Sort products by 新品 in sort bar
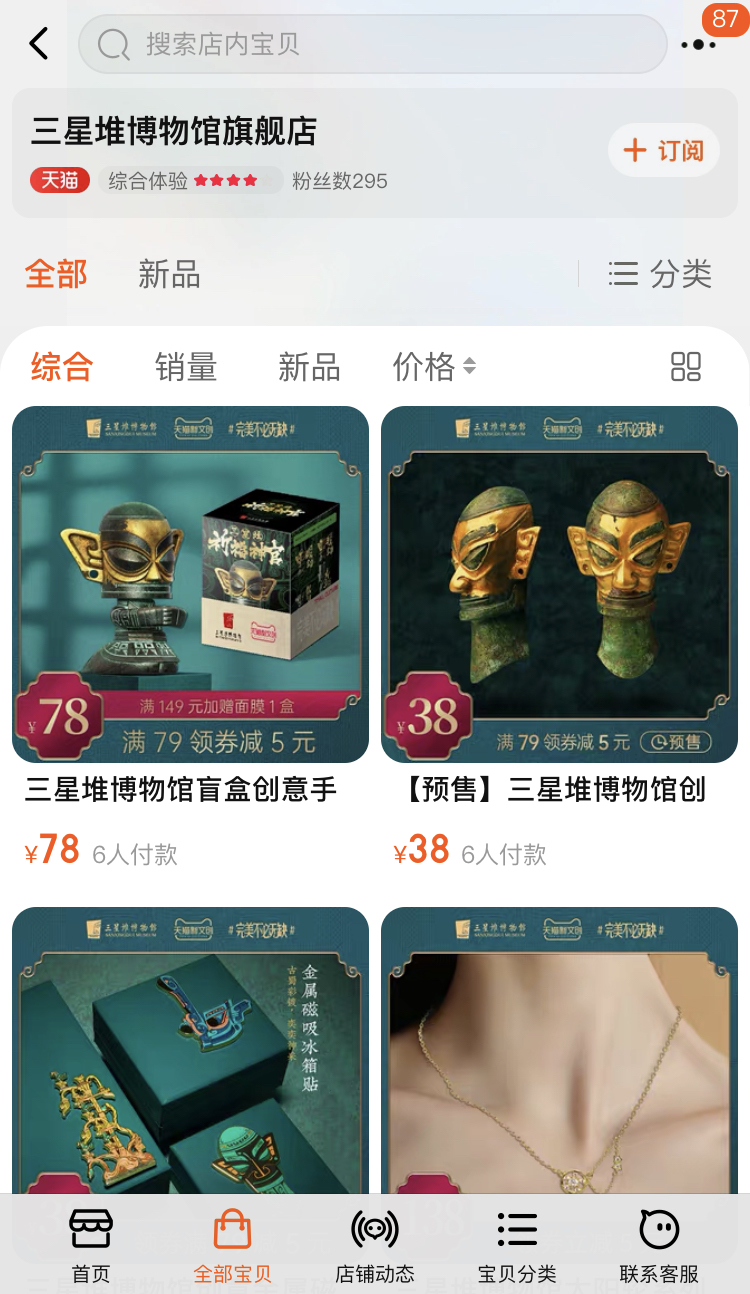This screenshot has width=750, height=1294. pos(309,367)
